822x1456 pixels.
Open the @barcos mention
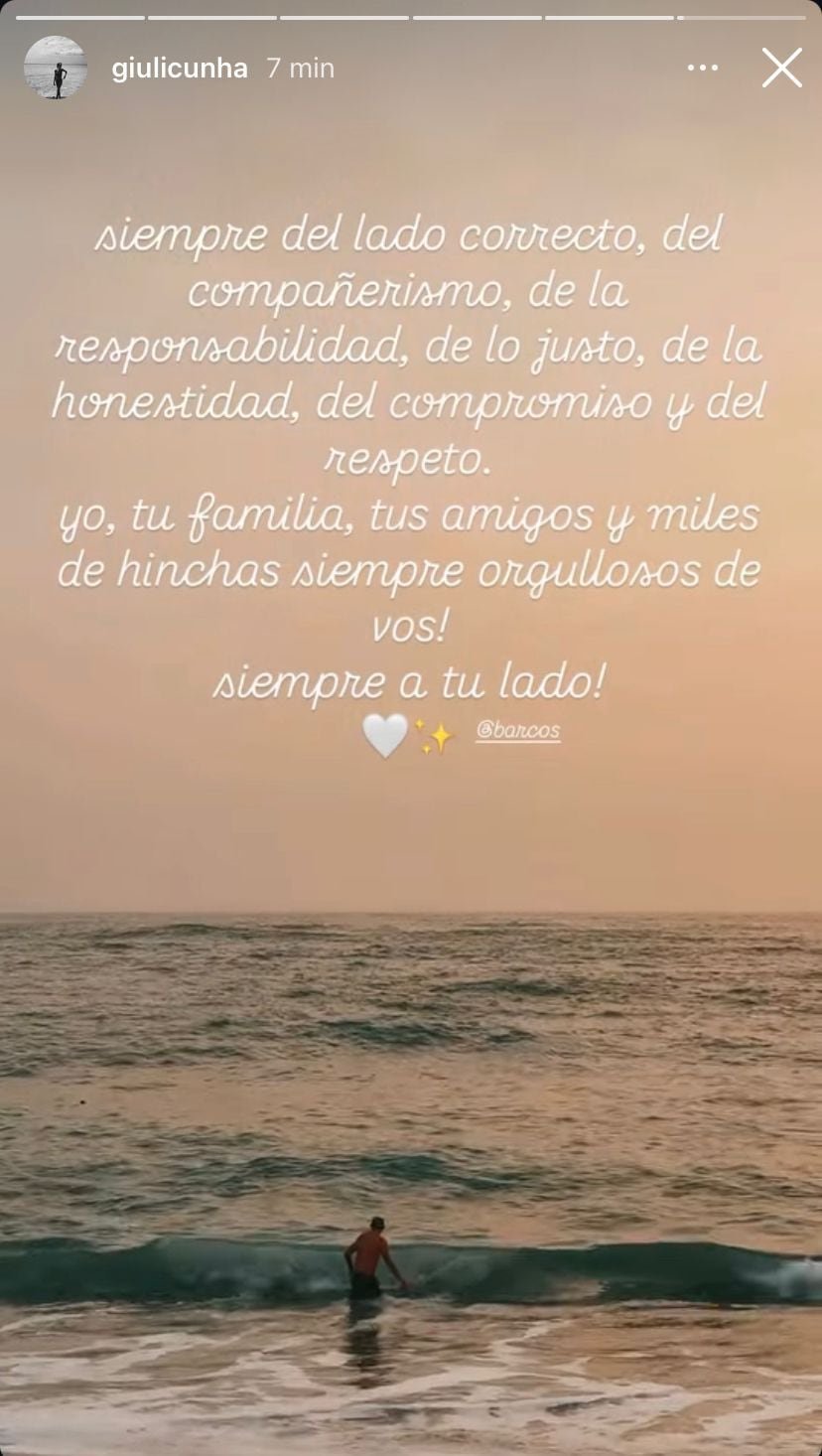pyautogui.click(x=517, y=731)
